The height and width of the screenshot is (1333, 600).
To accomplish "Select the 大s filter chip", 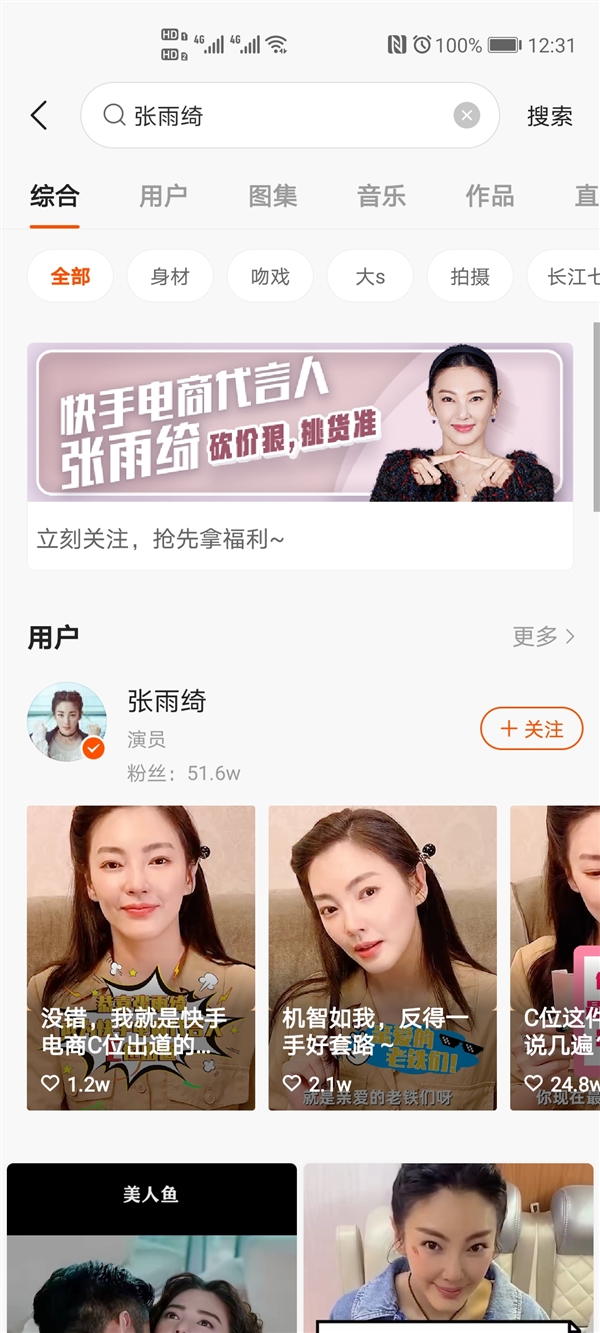I will pos(370,277).
